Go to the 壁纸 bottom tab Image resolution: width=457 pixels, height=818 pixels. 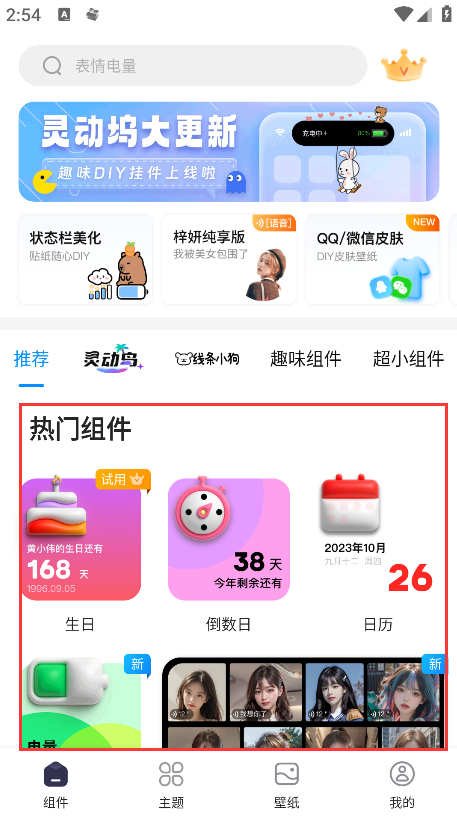[x=286, y=784]
